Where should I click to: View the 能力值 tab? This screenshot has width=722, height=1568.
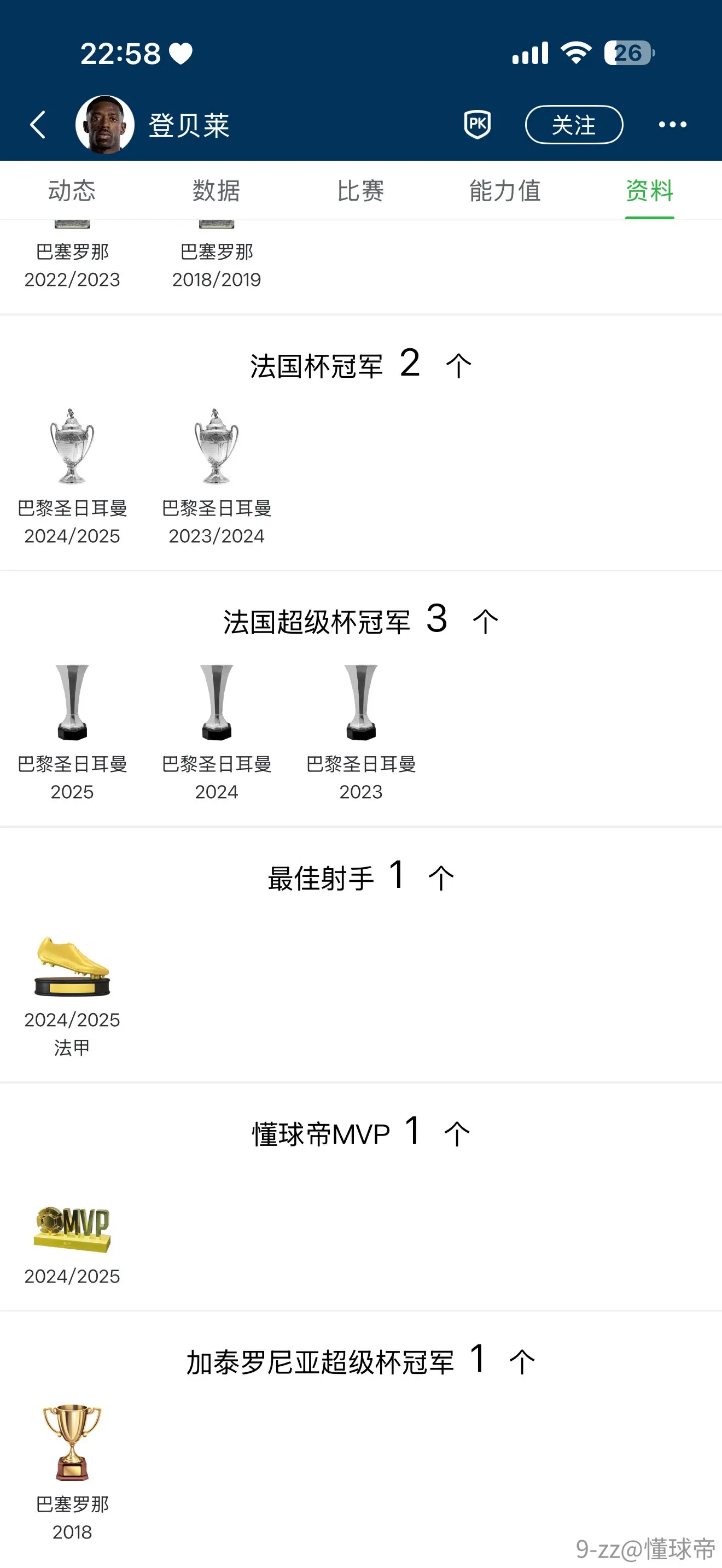(505, 190)
